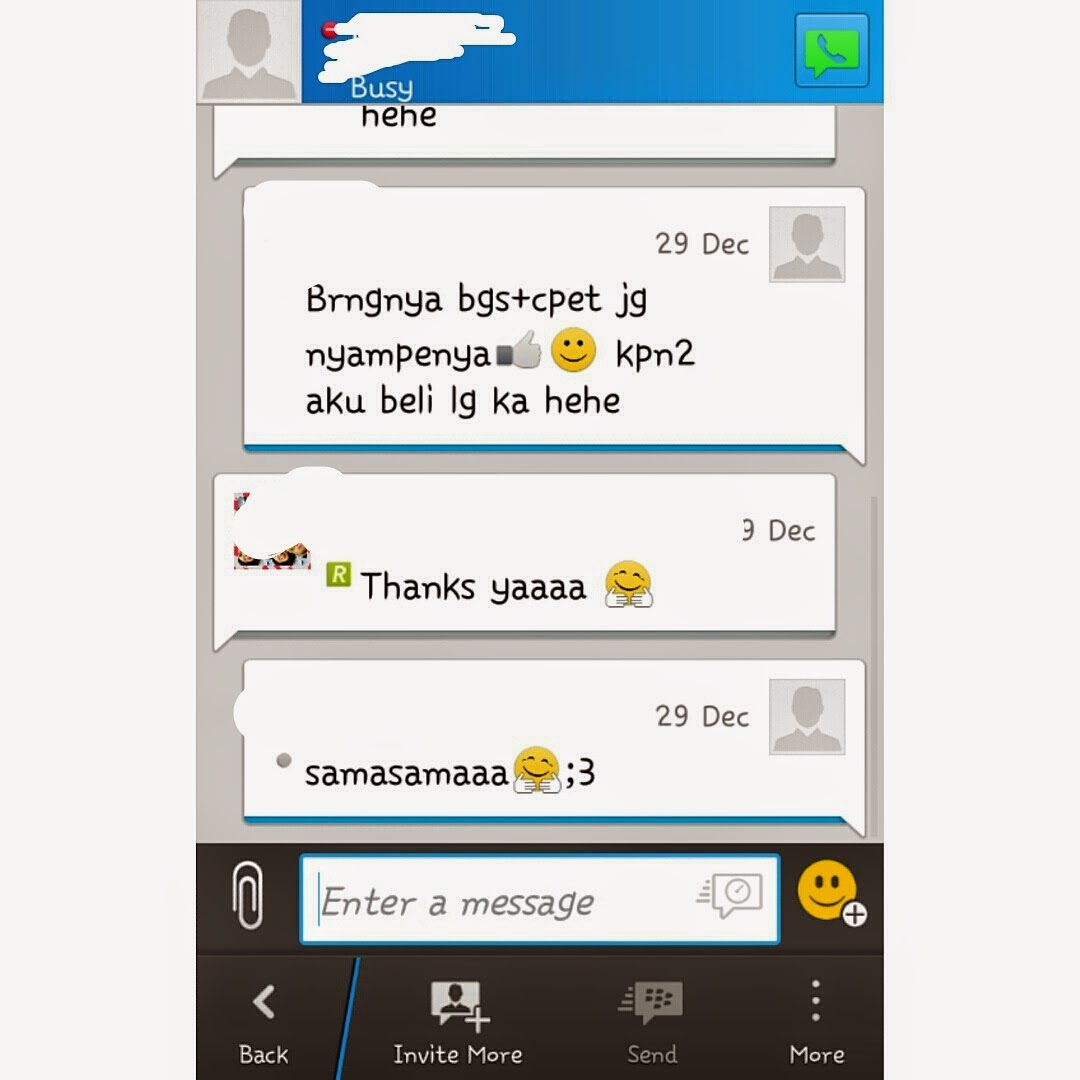
Task: Attach a file with the paperclip
Action: pos(247,896)
